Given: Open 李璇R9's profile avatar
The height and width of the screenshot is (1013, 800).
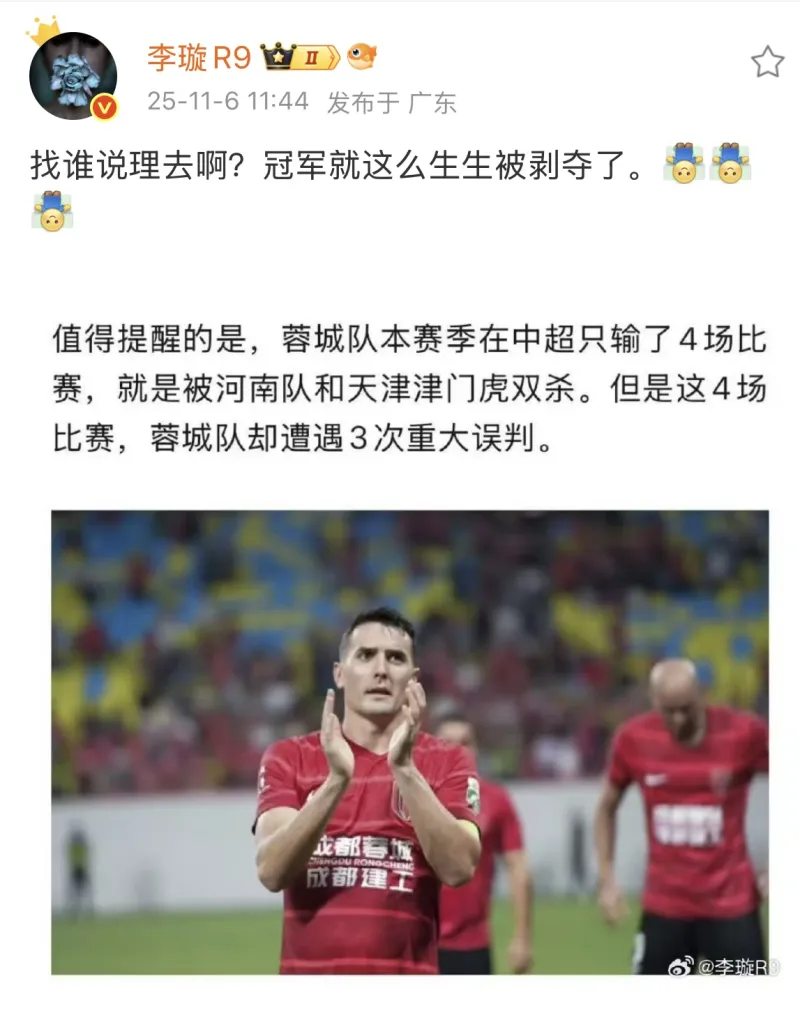Looking at the screenshot, I should tap(73, 76).
